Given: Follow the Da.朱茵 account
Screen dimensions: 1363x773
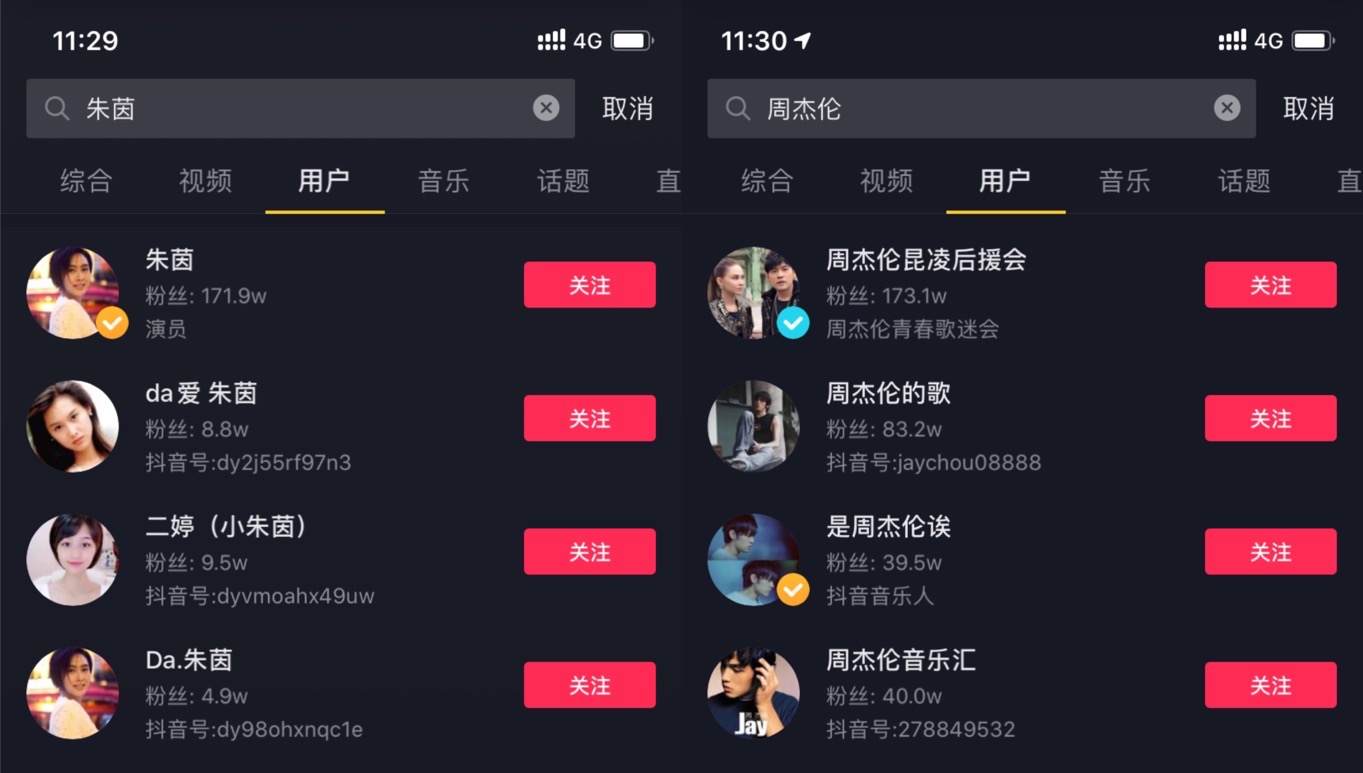Looking at the screenshot, I should click(x=589, y=685).
